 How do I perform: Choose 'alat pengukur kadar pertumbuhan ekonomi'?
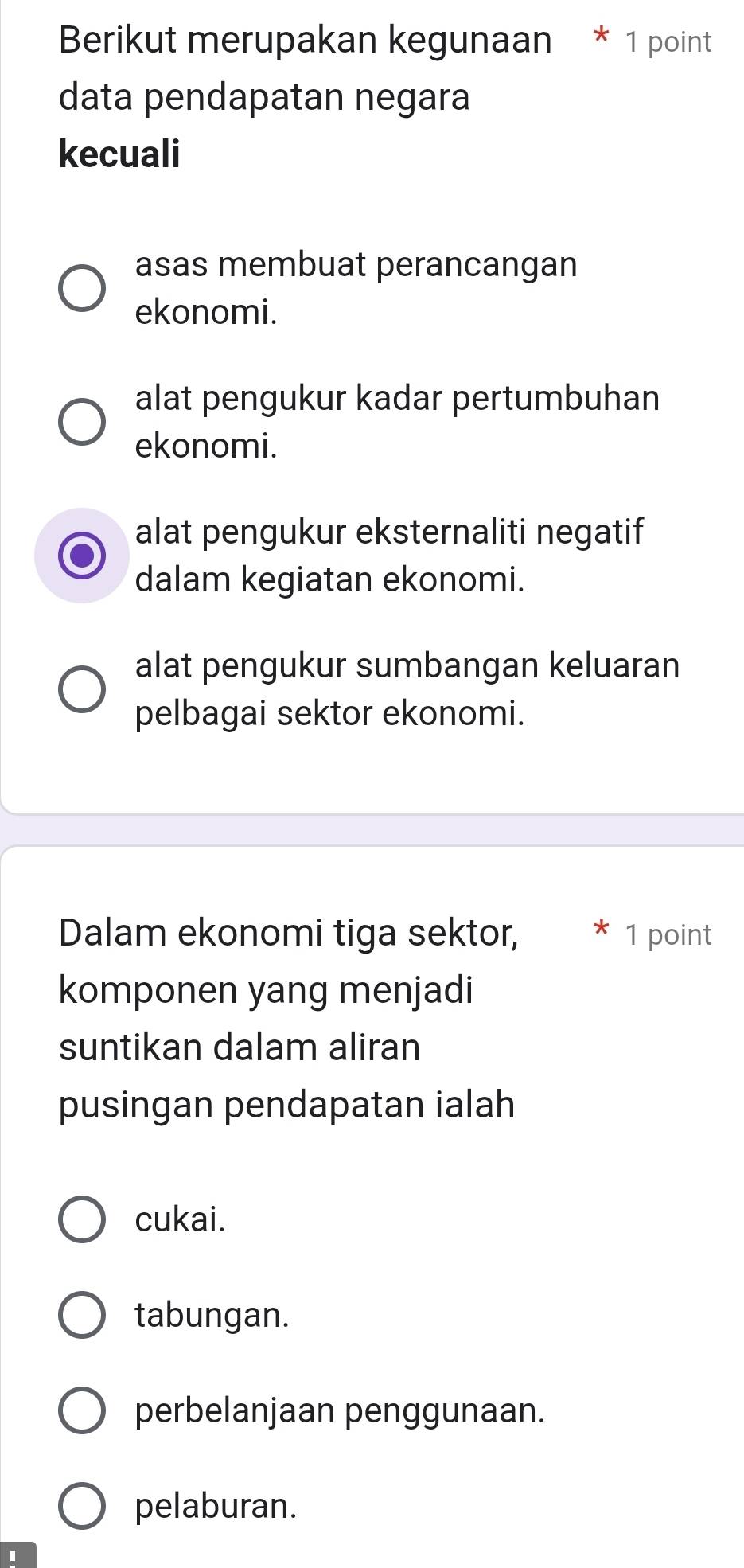pyautogui.click(x=82, y=422)
